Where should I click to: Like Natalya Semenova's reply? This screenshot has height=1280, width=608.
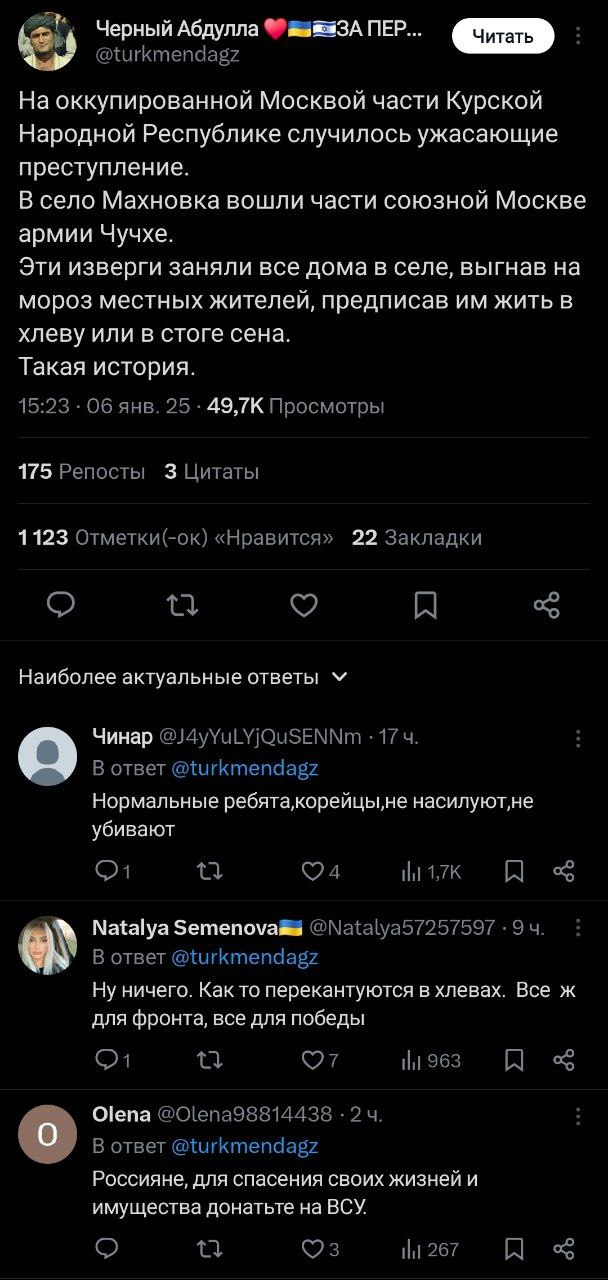(312, 1060)
